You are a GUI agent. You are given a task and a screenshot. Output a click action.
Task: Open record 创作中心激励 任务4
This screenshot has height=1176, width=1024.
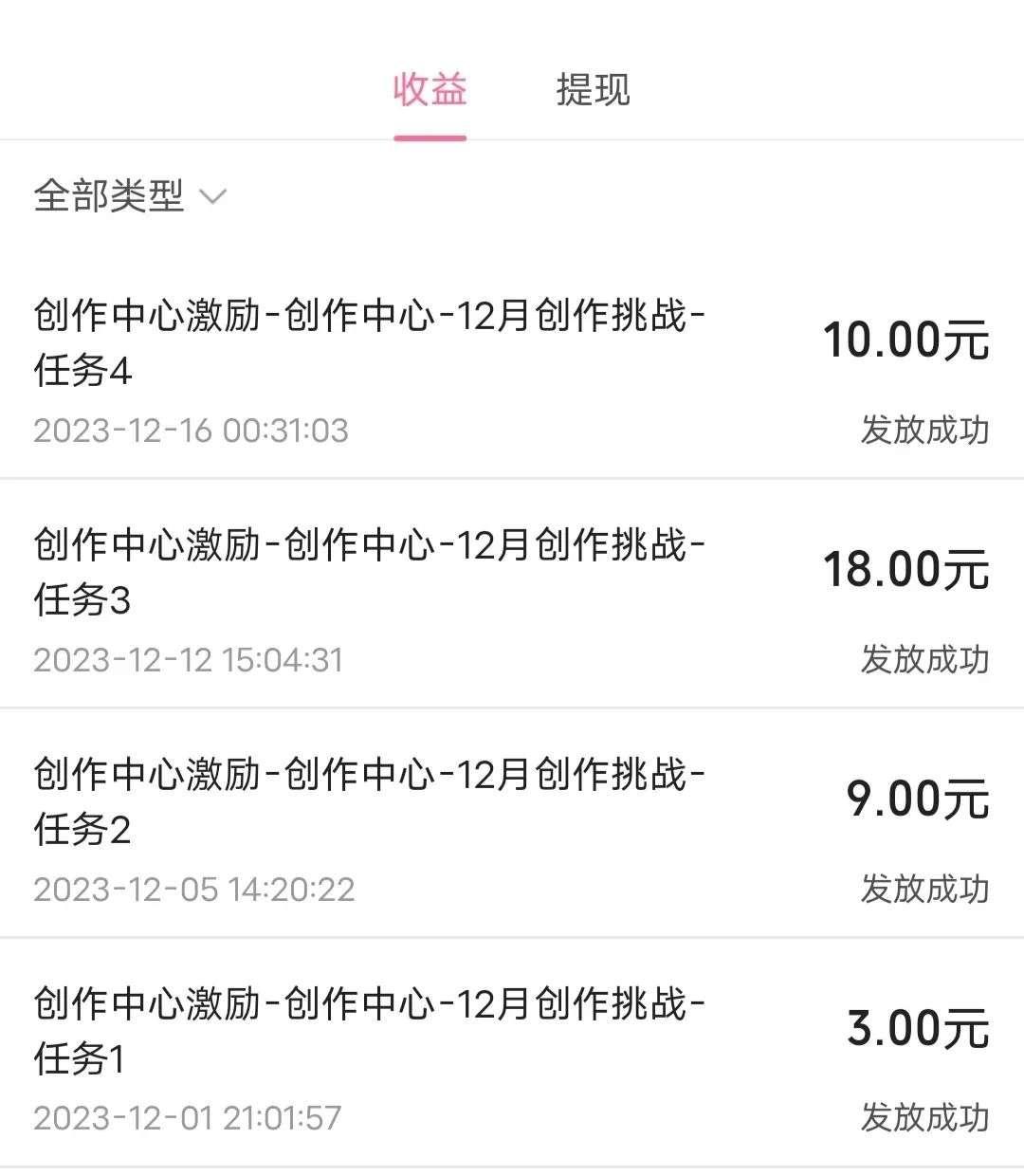pos(370,341)
